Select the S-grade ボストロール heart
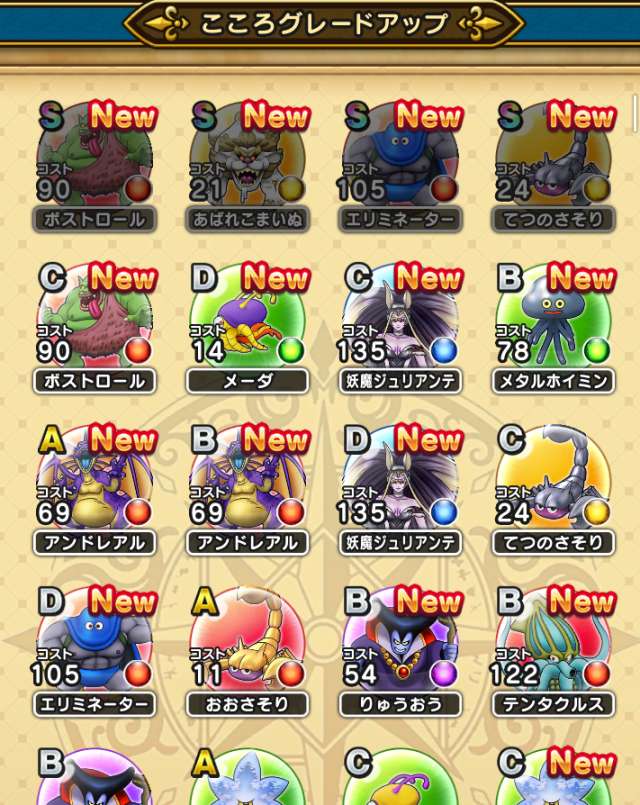This screenshot has width=640, height=805. 95,161
